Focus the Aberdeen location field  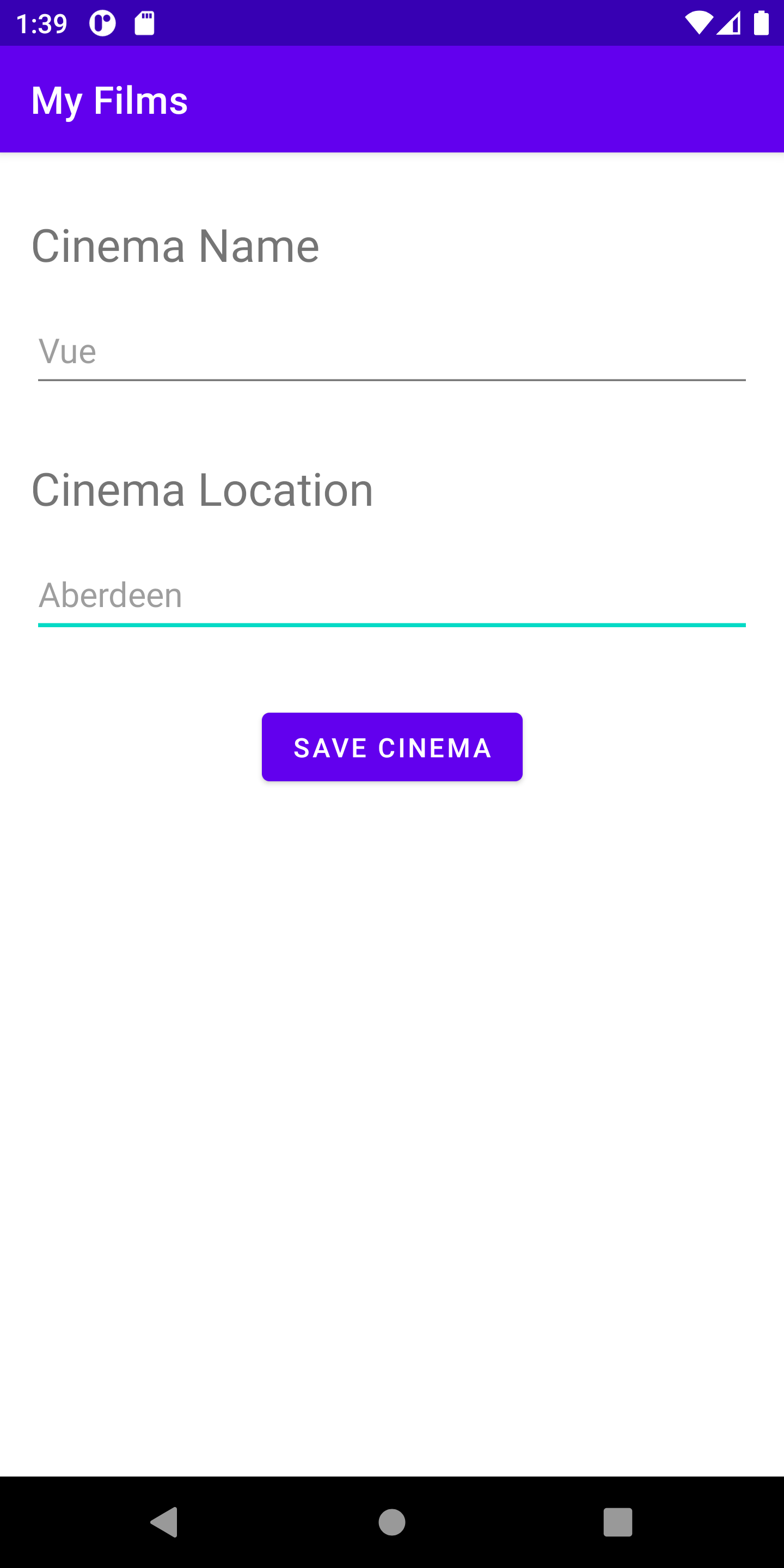(x=391, y=595)
